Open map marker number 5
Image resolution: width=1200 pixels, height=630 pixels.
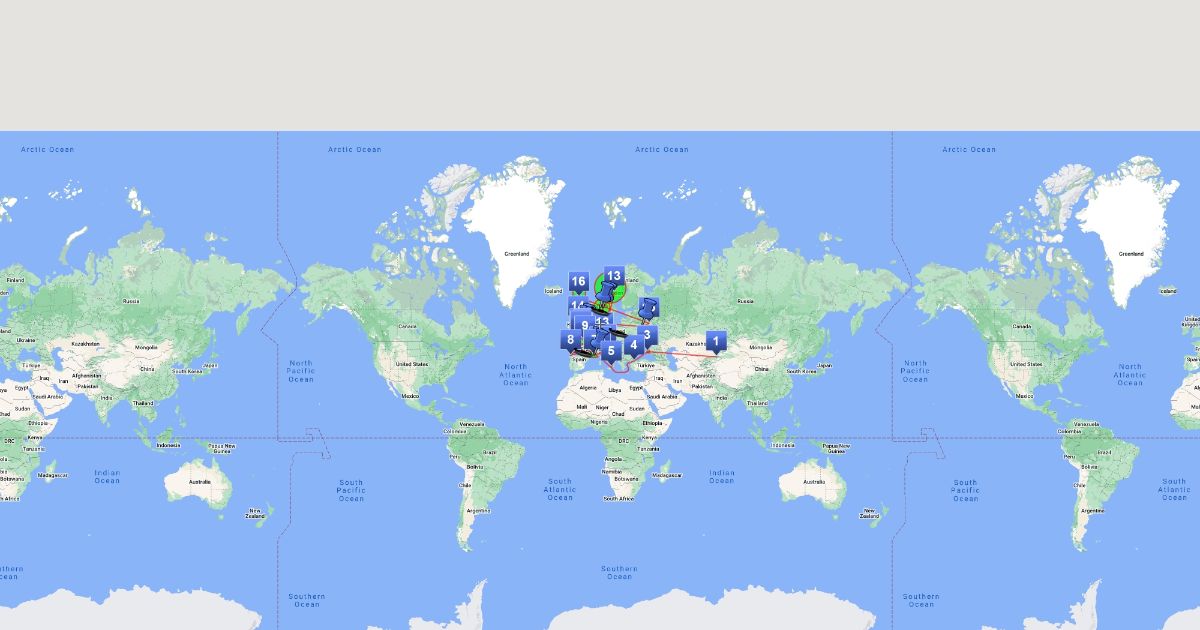point(611,352)
